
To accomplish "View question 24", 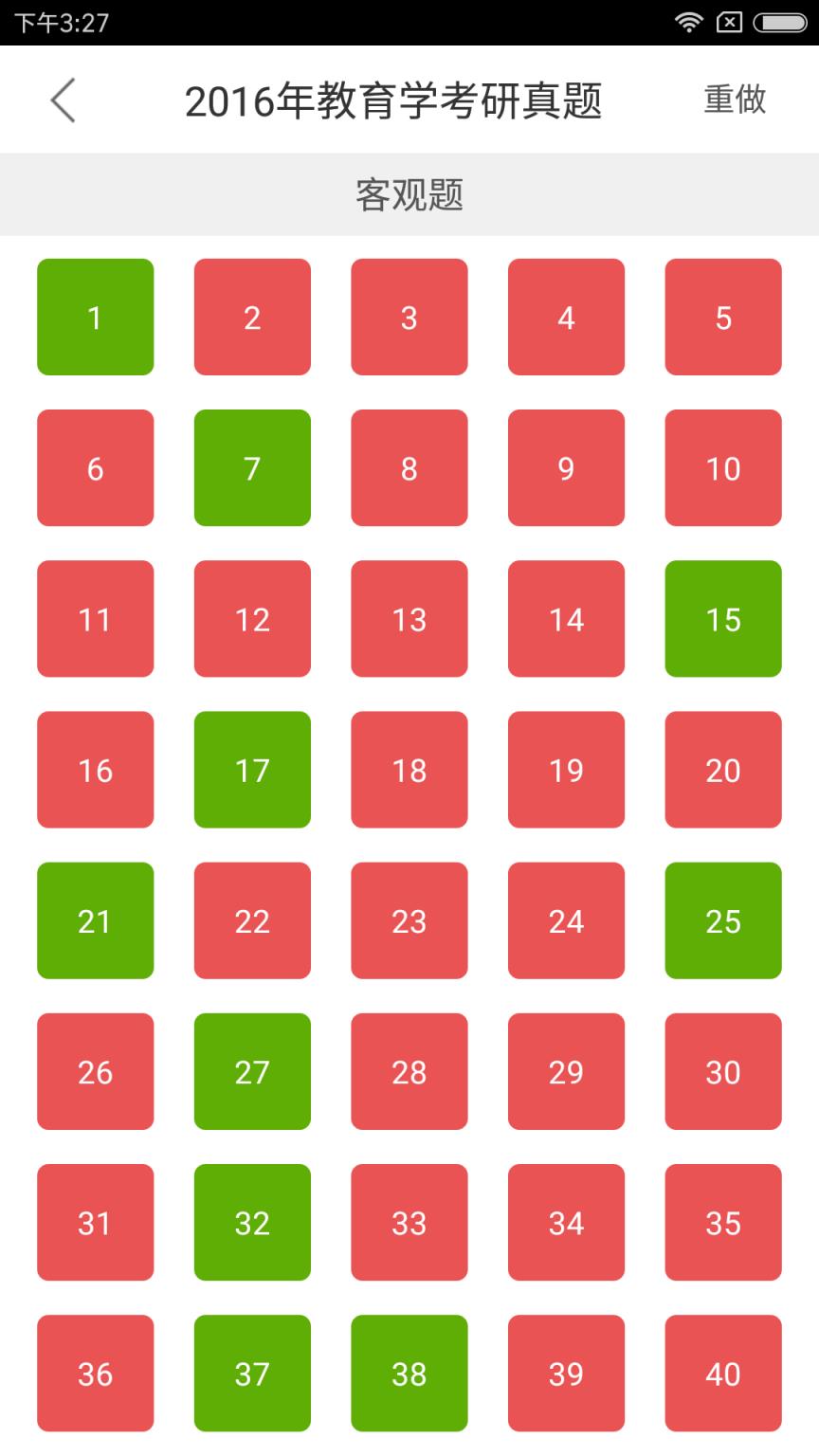I will coord(566,919).
